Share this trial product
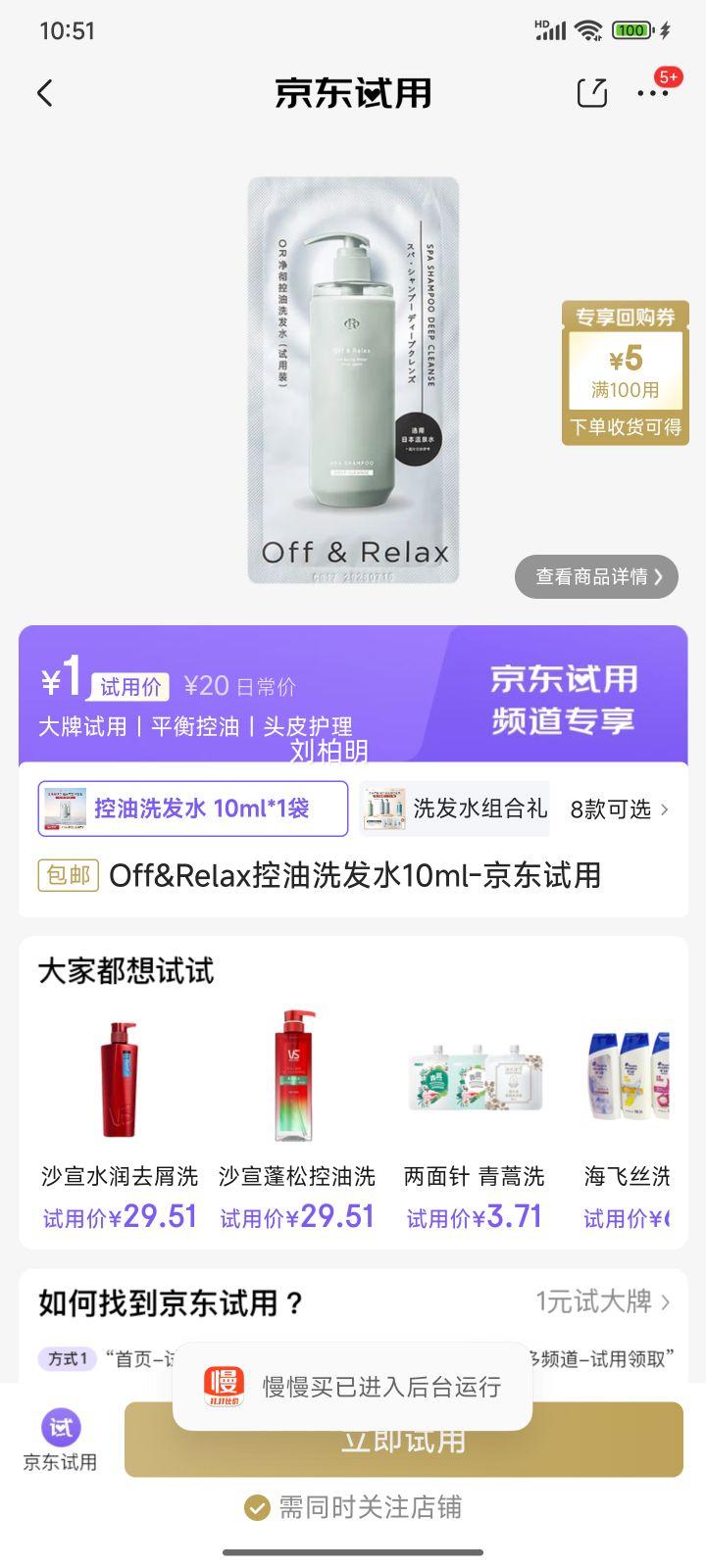This screenshot has height=1568, width=706. pyautogui.click(x=591, y=94)
